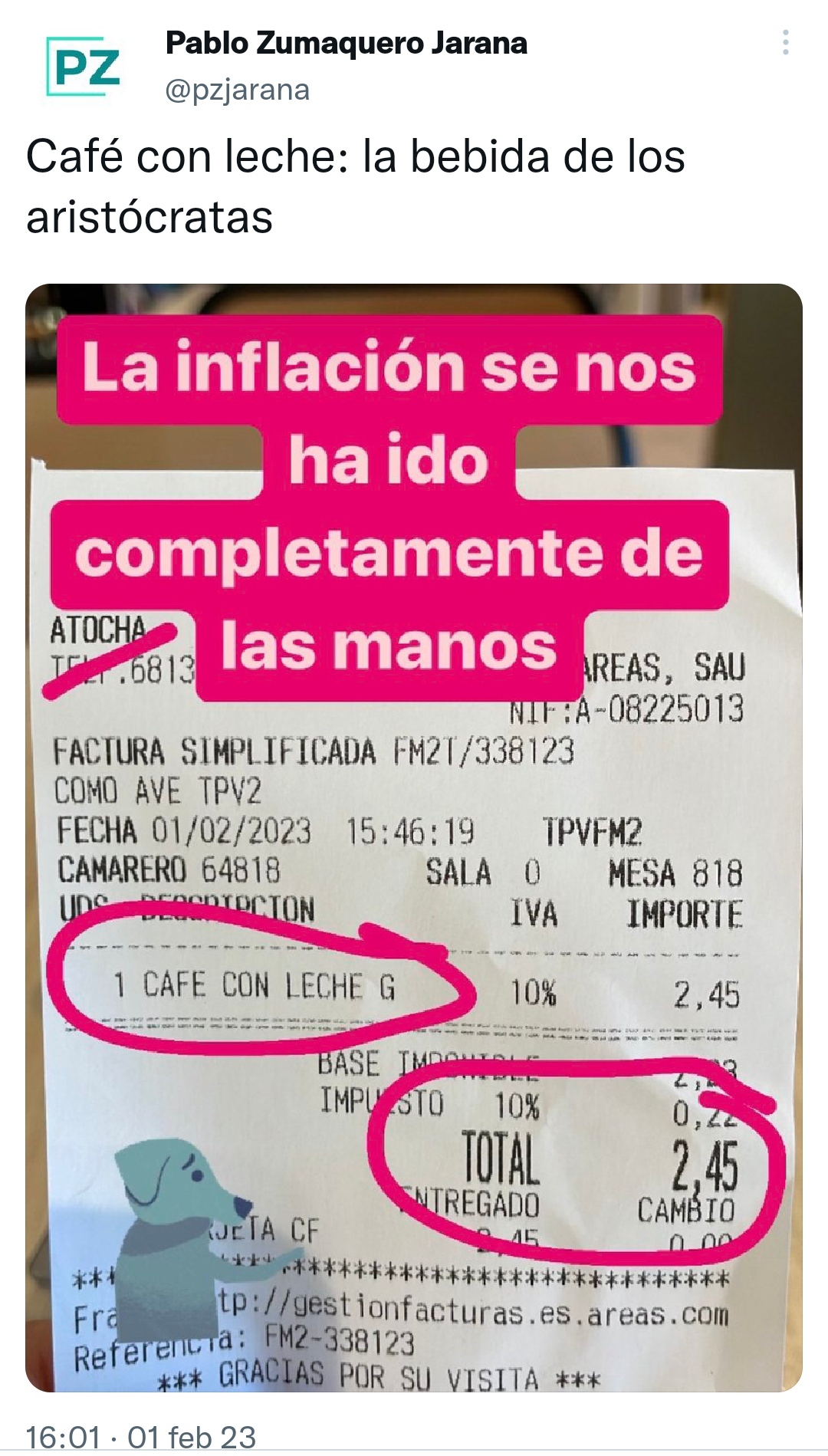The width and height of the screenshot is (828, 1456).
Task: Open the tweet's overflow menu
Action: pos(785,43)
